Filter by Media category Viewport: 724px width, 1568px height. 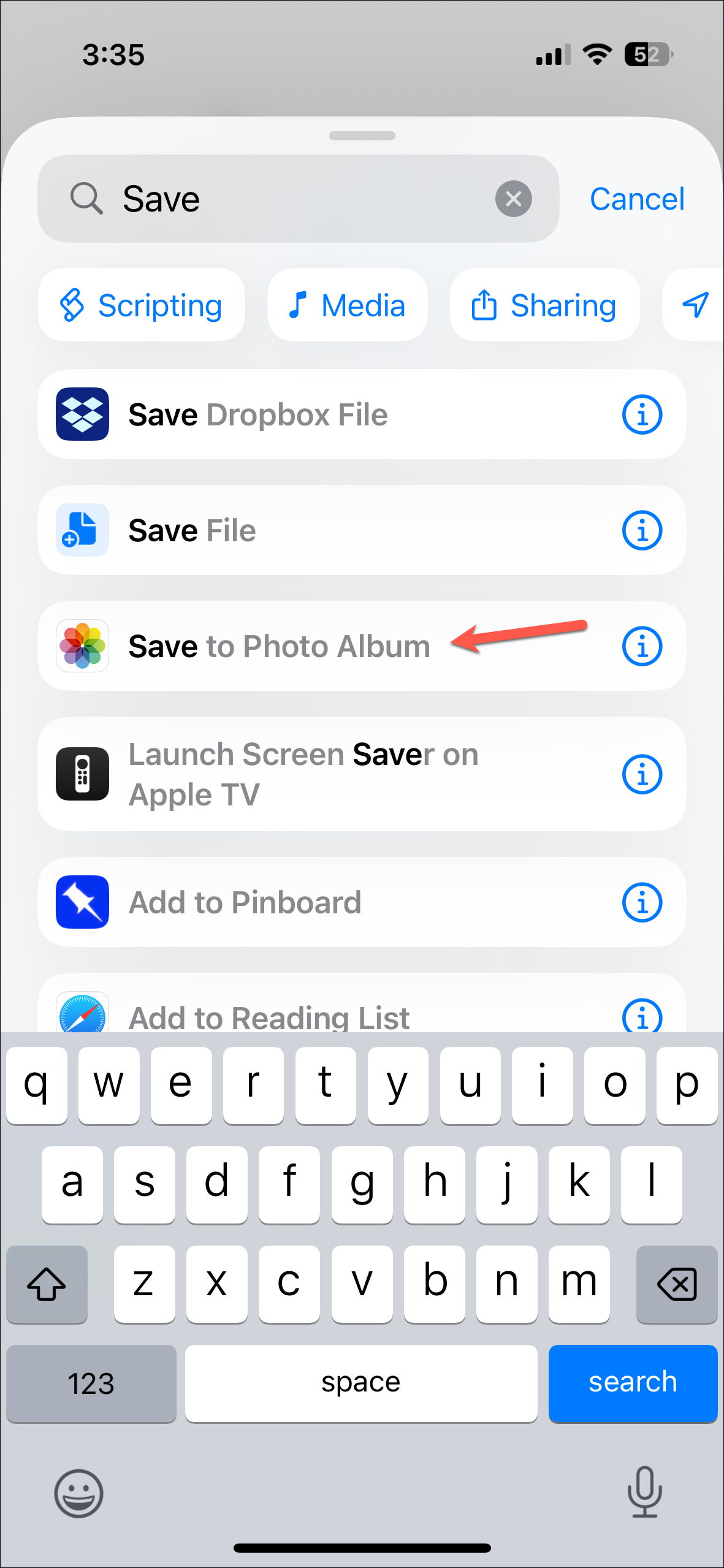347,305
